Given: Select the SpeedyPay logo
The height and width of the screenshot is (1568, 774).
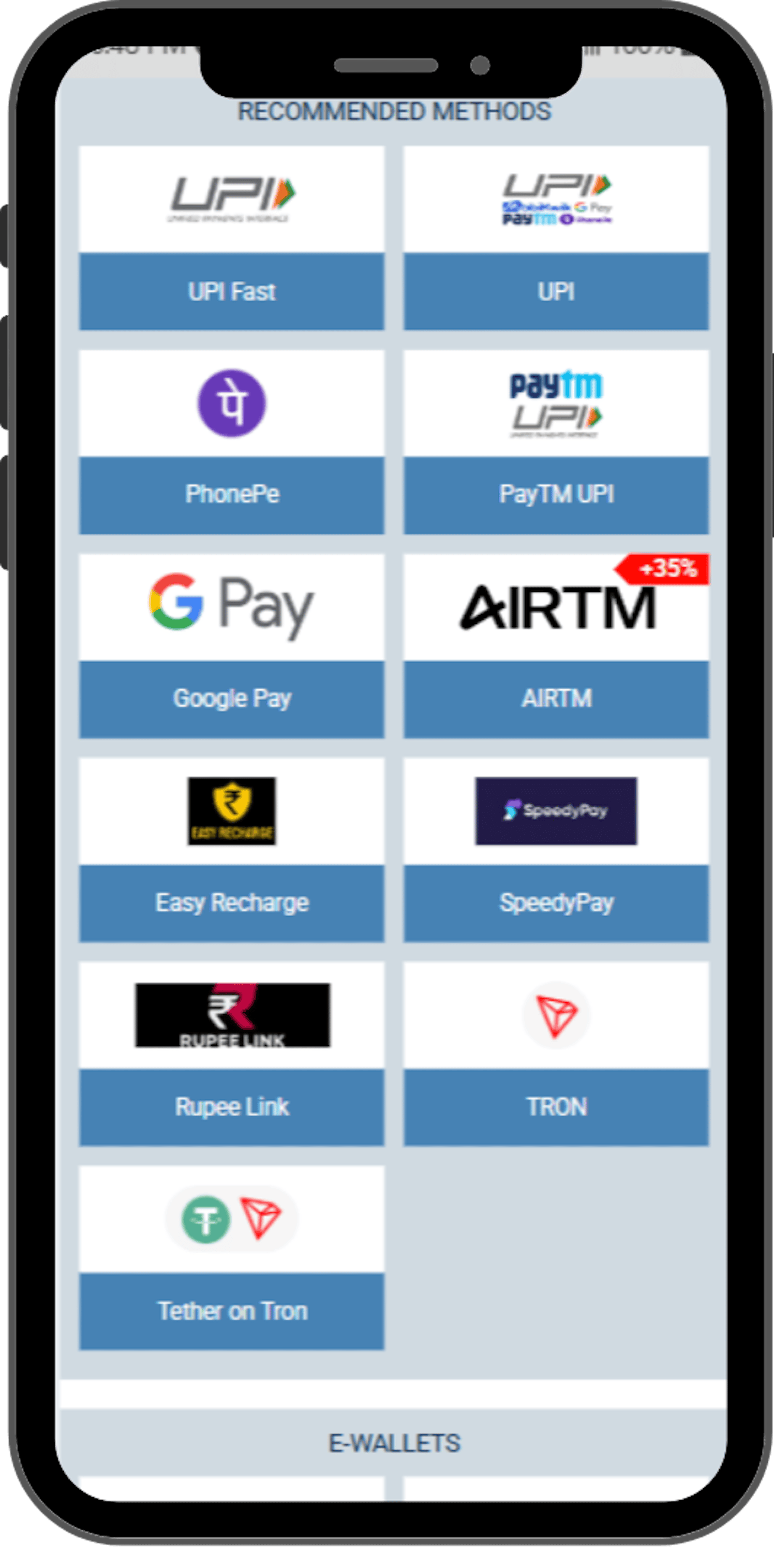Looking at the screenshot, I should tap(555, 810).
